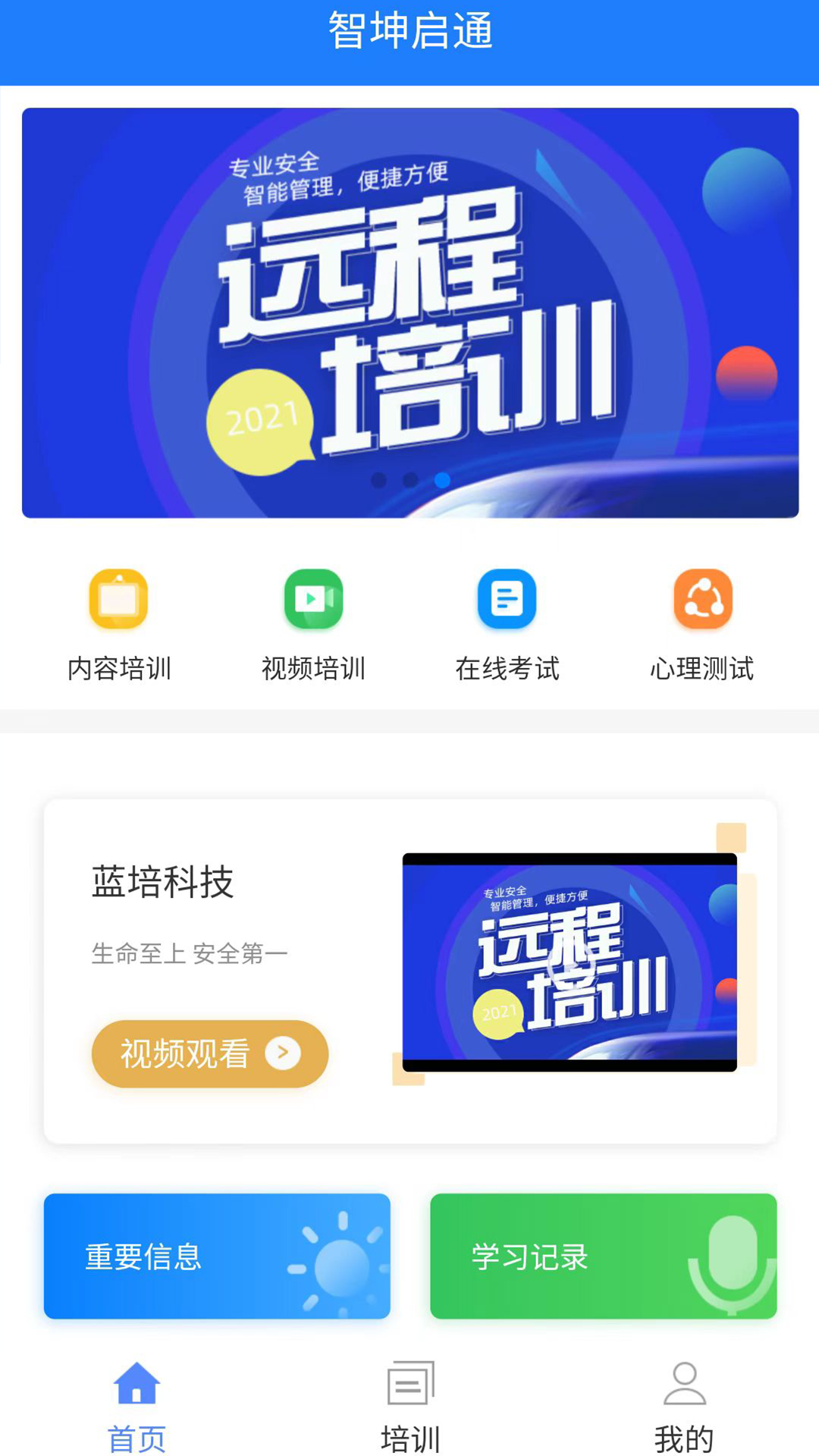
Task: Open the 学习记录 study record card
Action: [603, 1257]
